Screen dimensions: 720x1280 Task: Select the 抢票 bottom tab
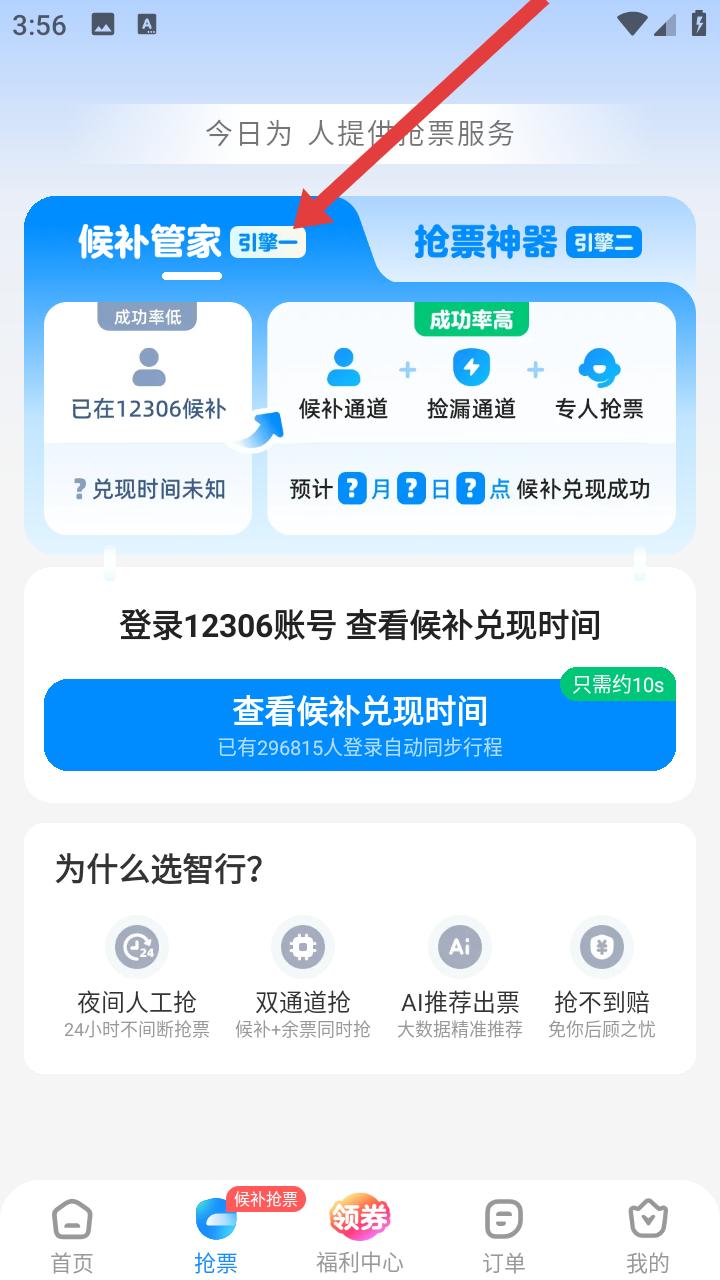tap(216, 1236)
